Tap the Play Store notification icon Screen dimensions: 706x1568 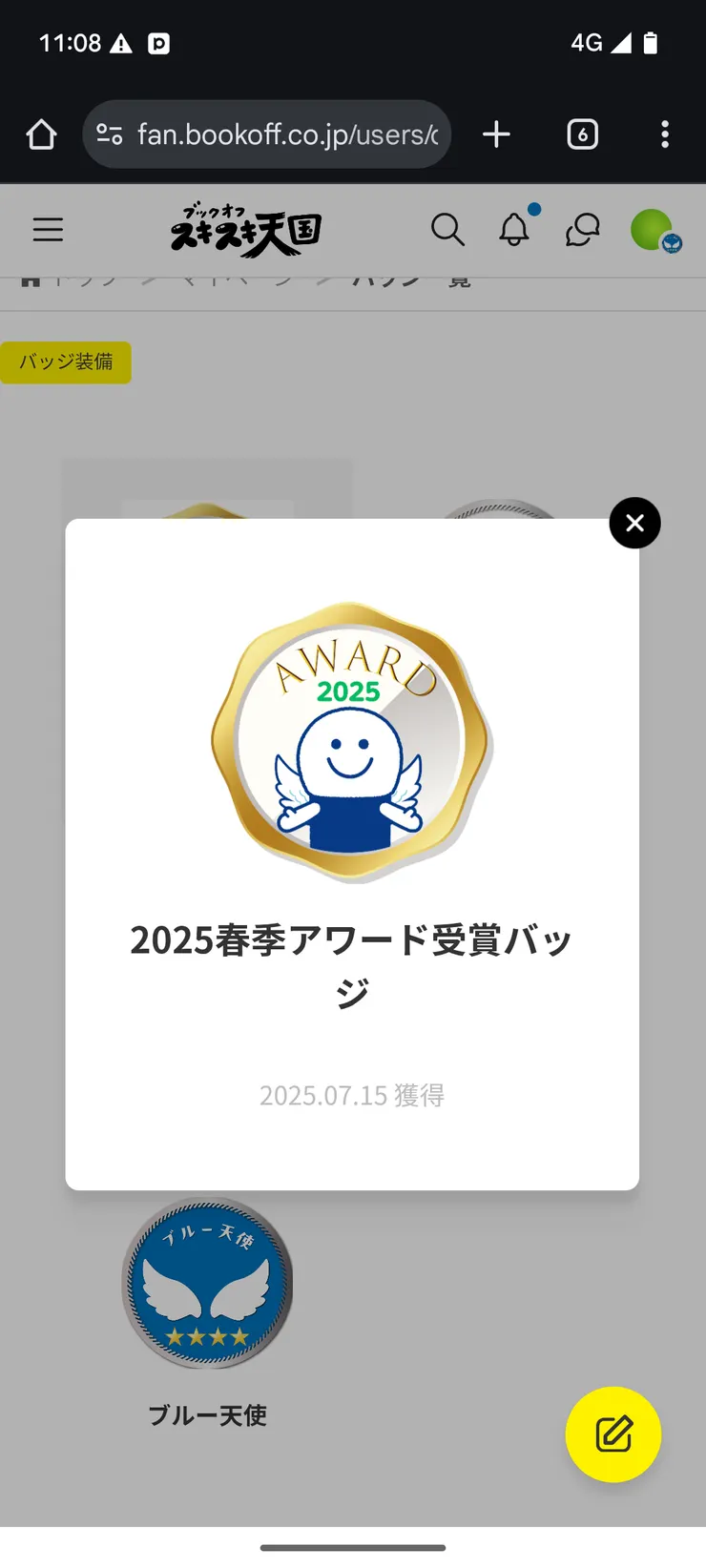159,42
